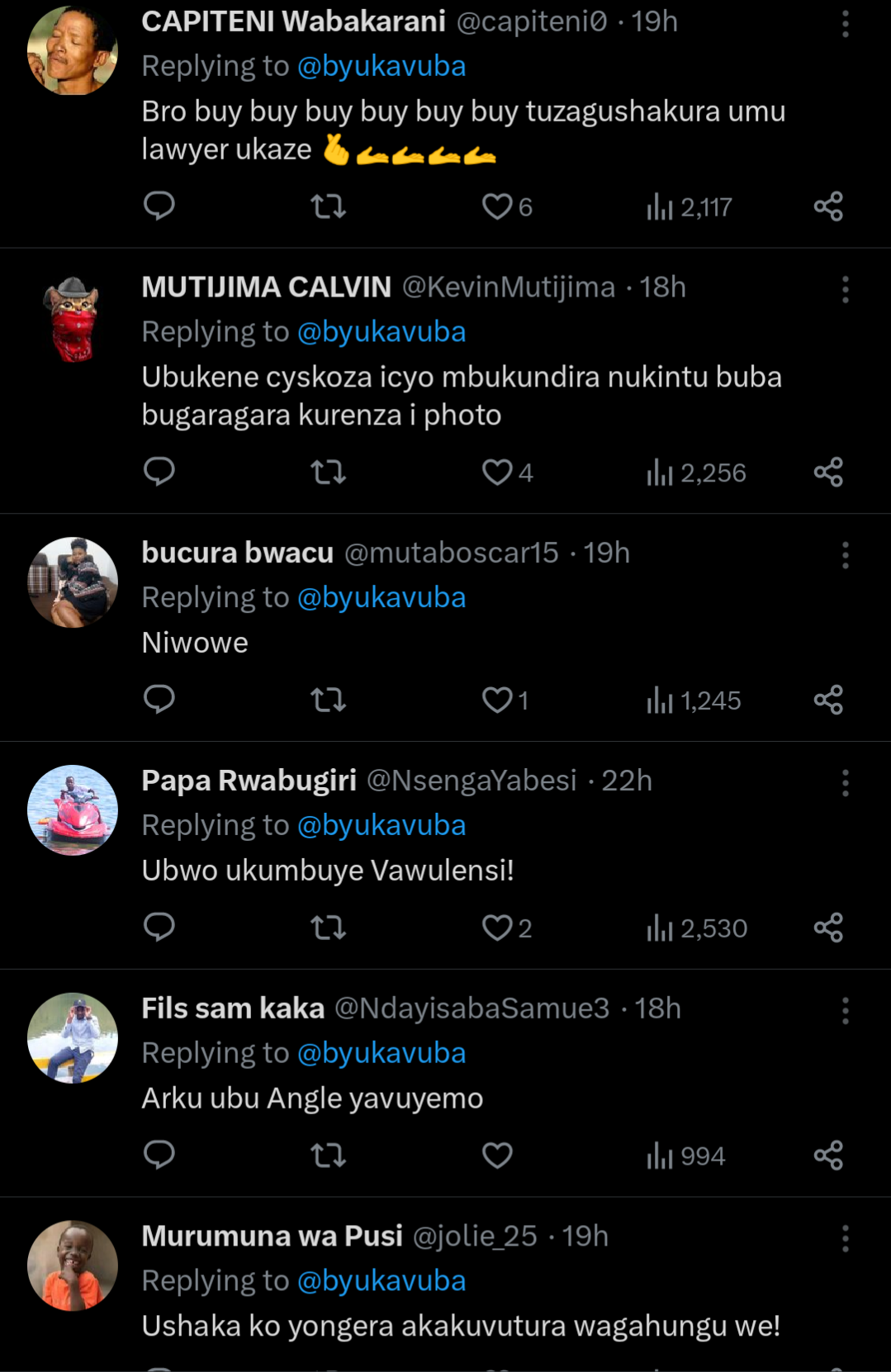Open more options for Fils sam kaka's reply
891x1372 pixels.
coord(845,1010)
